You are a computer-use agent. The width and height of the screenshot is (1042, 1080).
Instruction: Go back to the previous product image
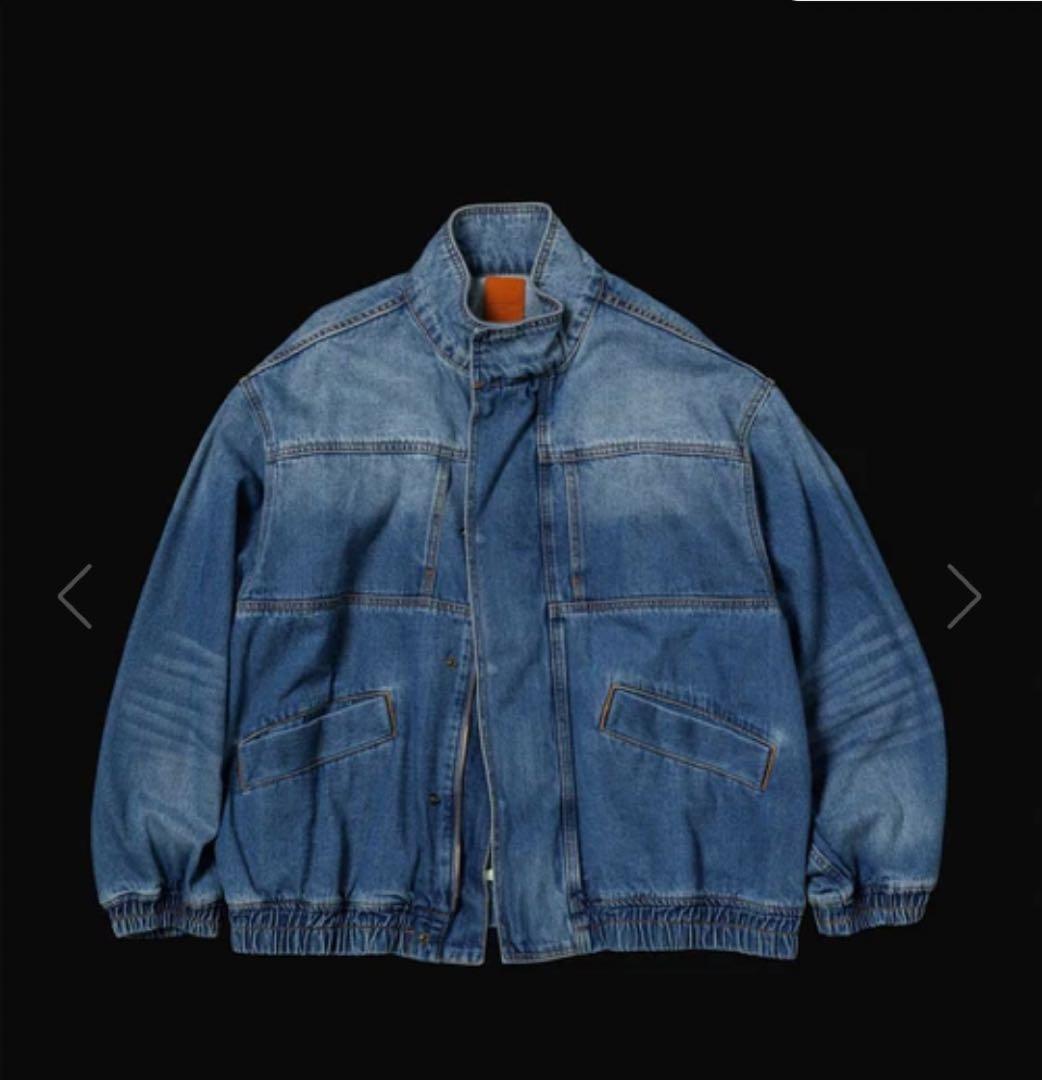(x=75, y=597)
